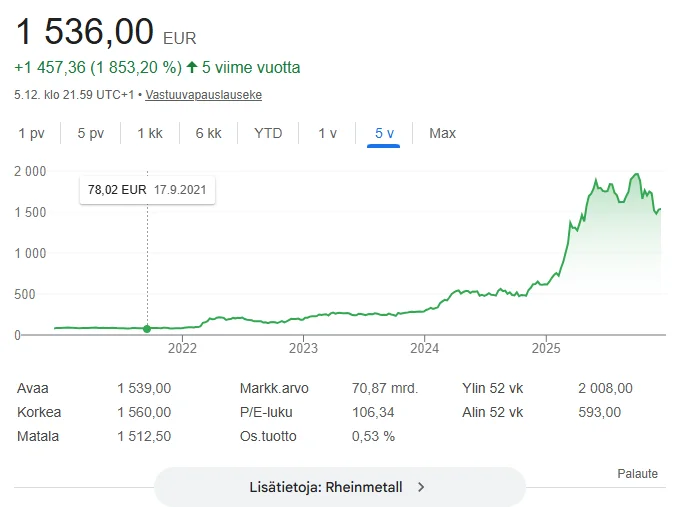
Task: Select the 5 pv time range
Action: [x=91, y=133]
